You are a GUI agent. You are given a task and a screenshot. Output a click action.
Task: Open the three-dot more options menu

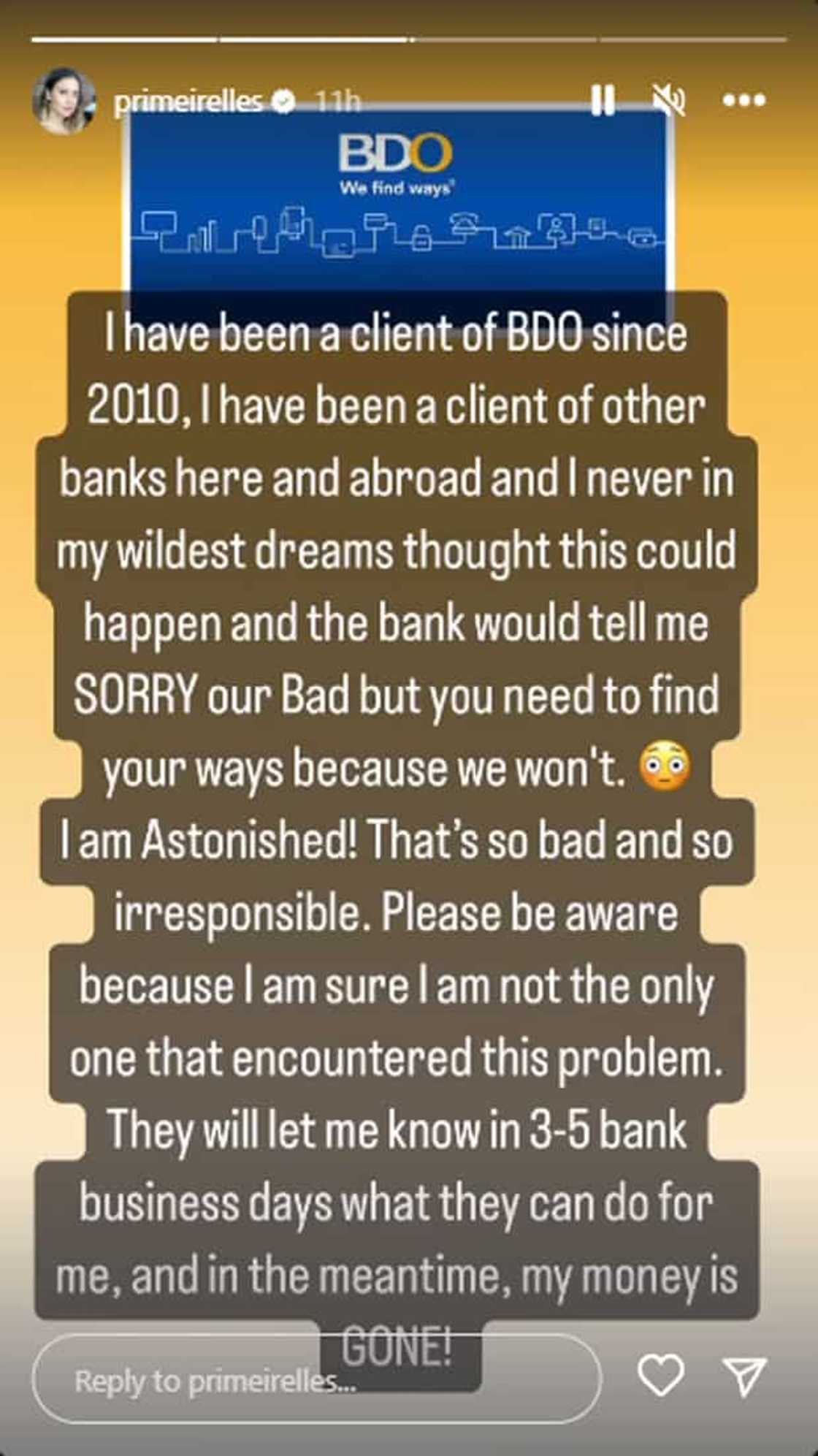point(744,100)
